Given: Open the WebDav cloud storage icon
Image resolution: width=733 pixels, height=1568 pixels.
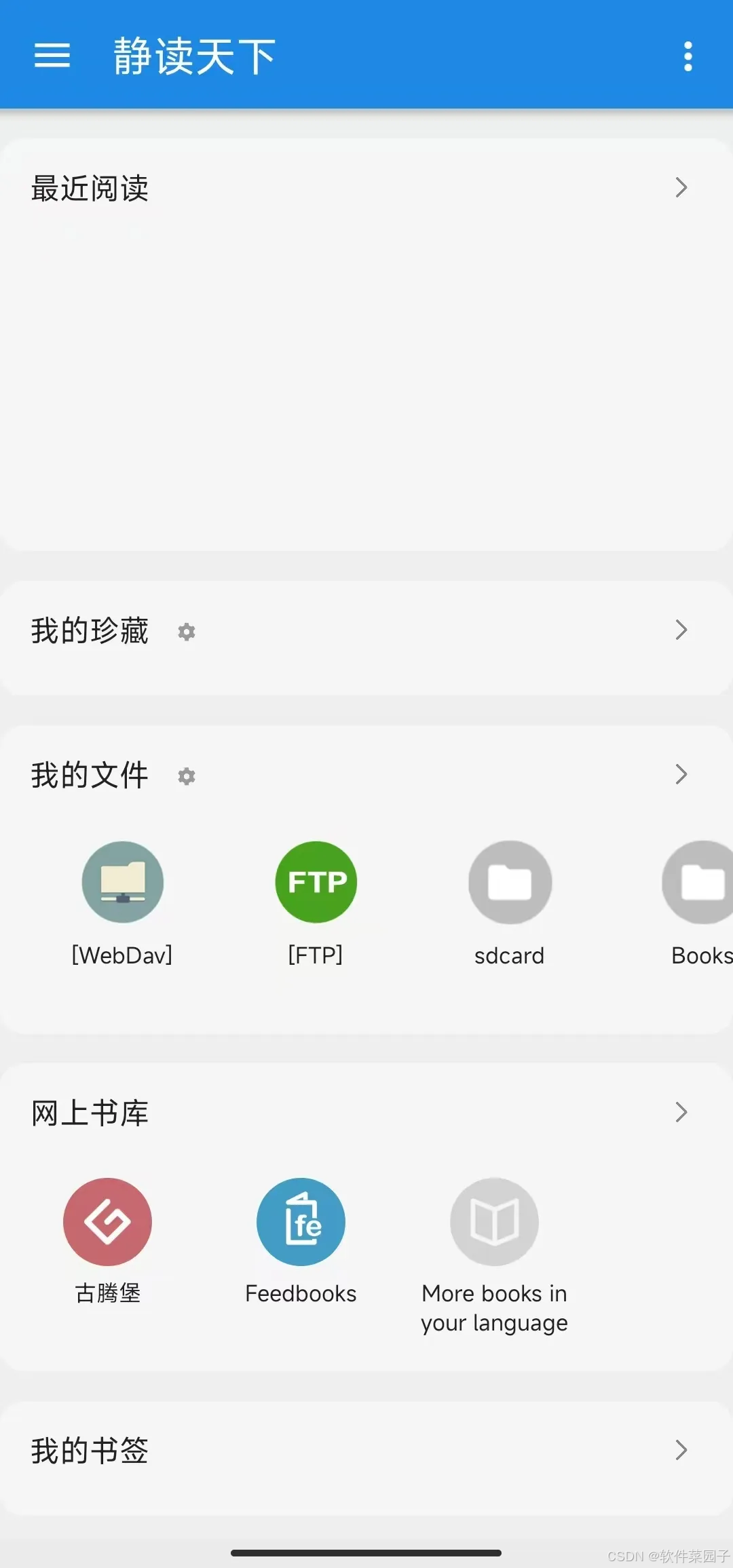Looking at the screenshot, I should pyautogui.click(x=123, y=881).
